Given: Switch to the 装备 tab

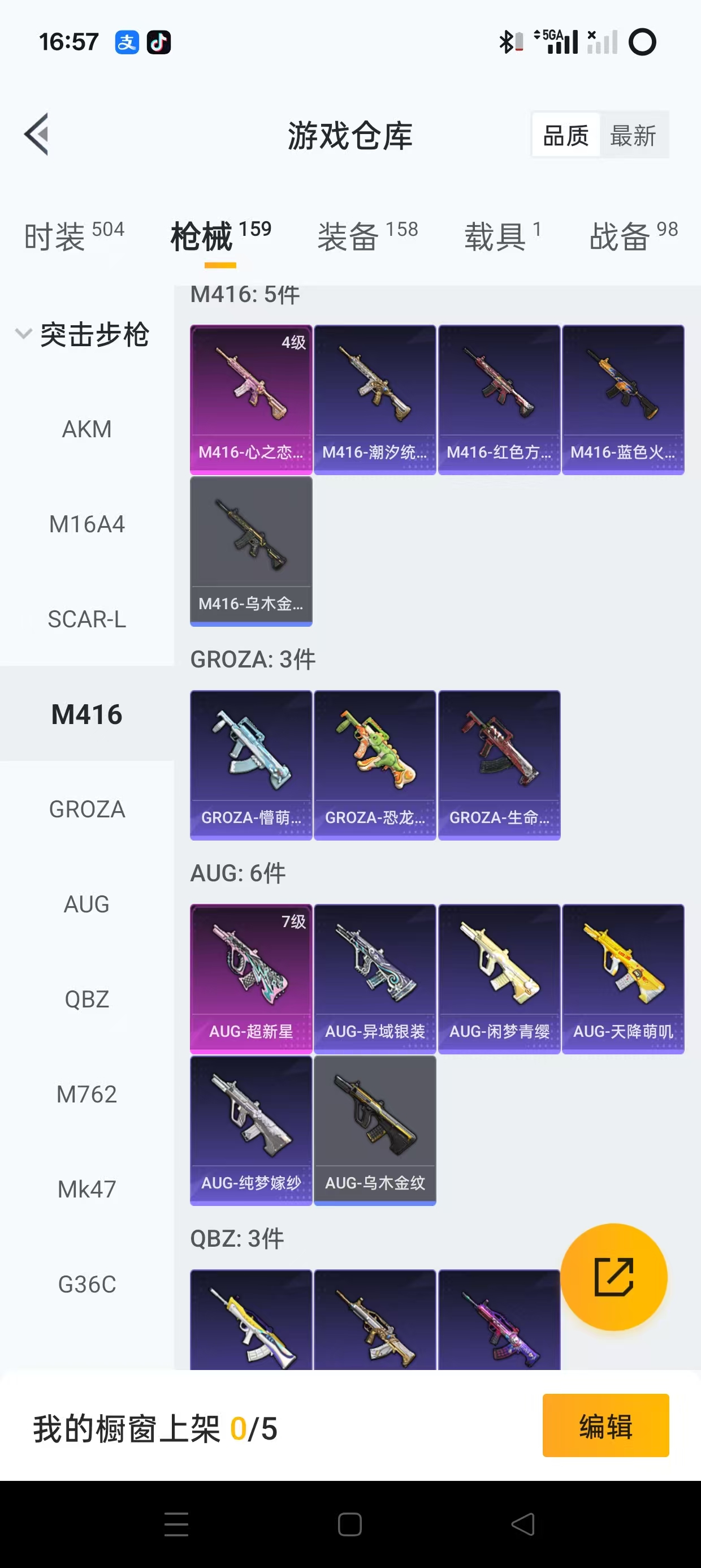Looking at the screenshot, I should 367,235.
